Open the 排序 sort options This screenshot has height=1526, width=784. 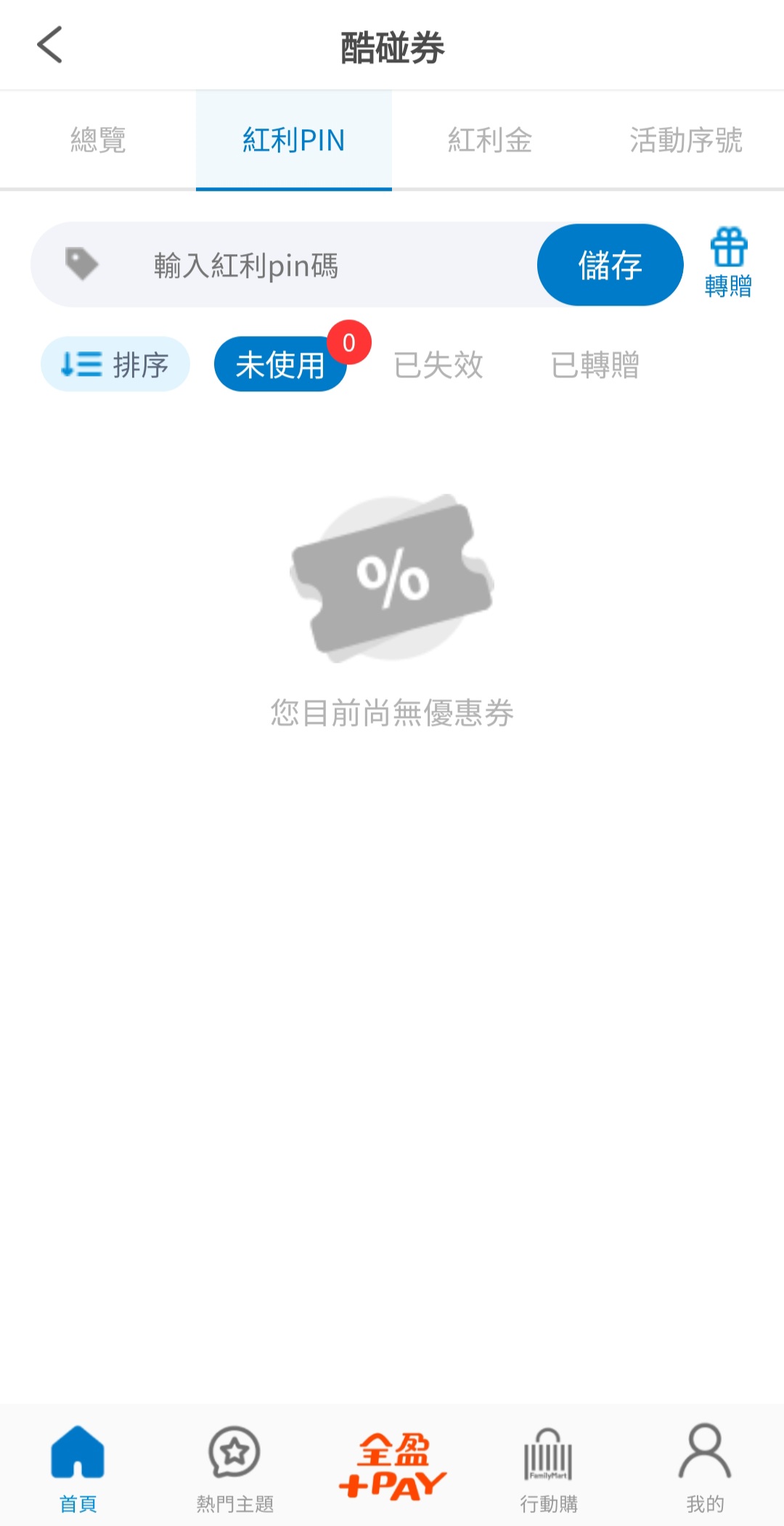coord(115,364)
